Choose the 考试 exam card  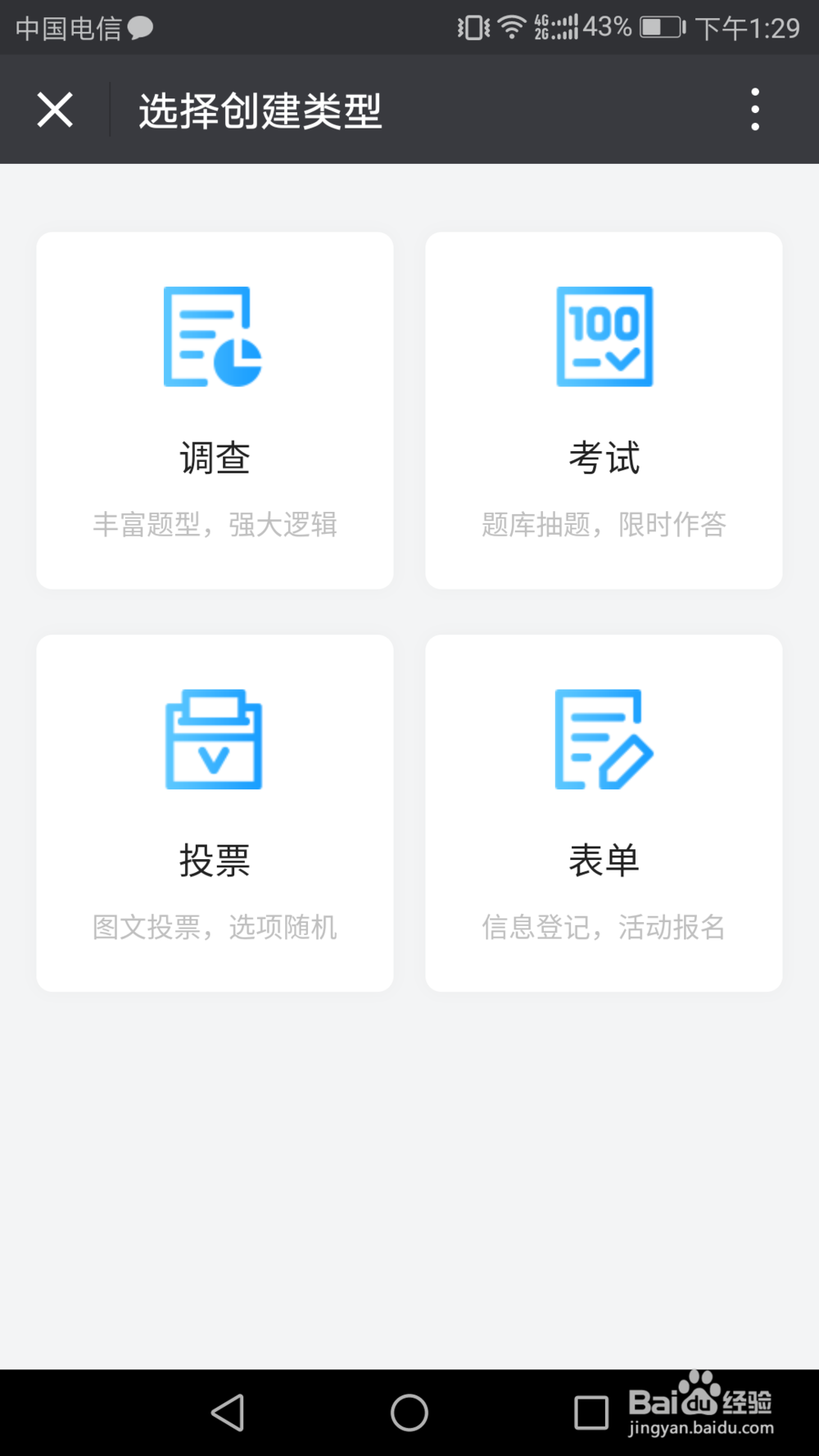click(x=604, y=410)
